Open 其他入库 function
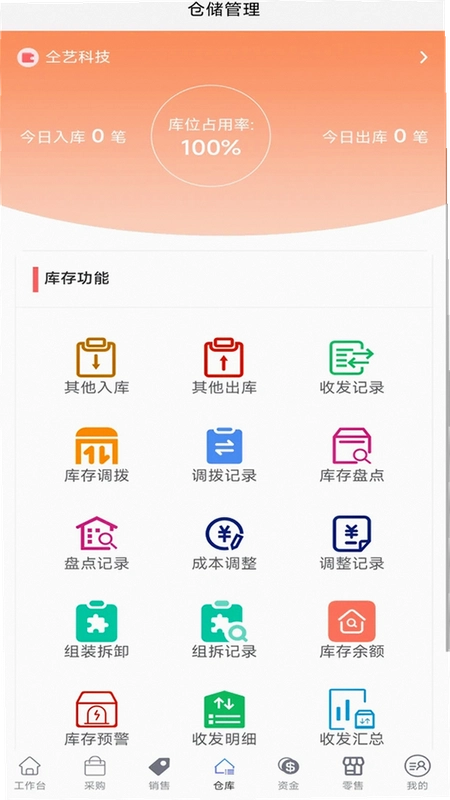This screenshot has width=450, height=800. [x=96, y=365]
